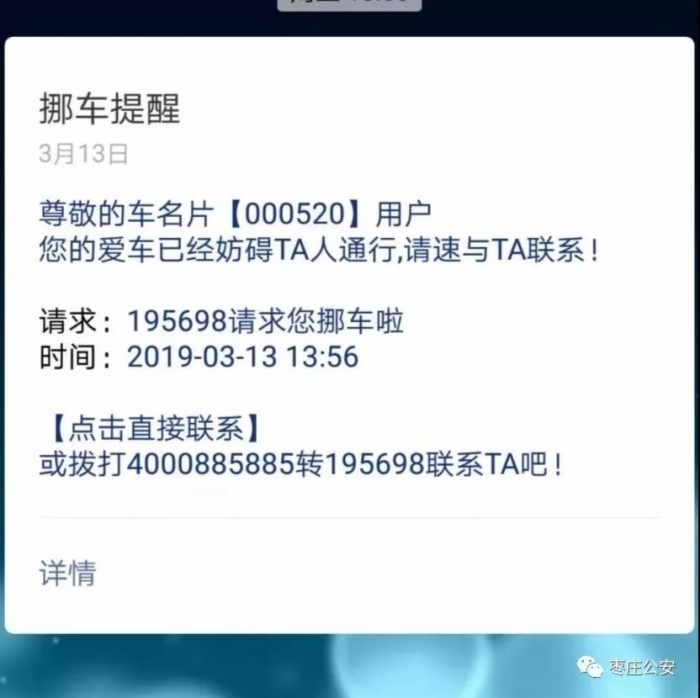
Task: Open 详情 for the 挪车提醒 message
Action: 68,573
